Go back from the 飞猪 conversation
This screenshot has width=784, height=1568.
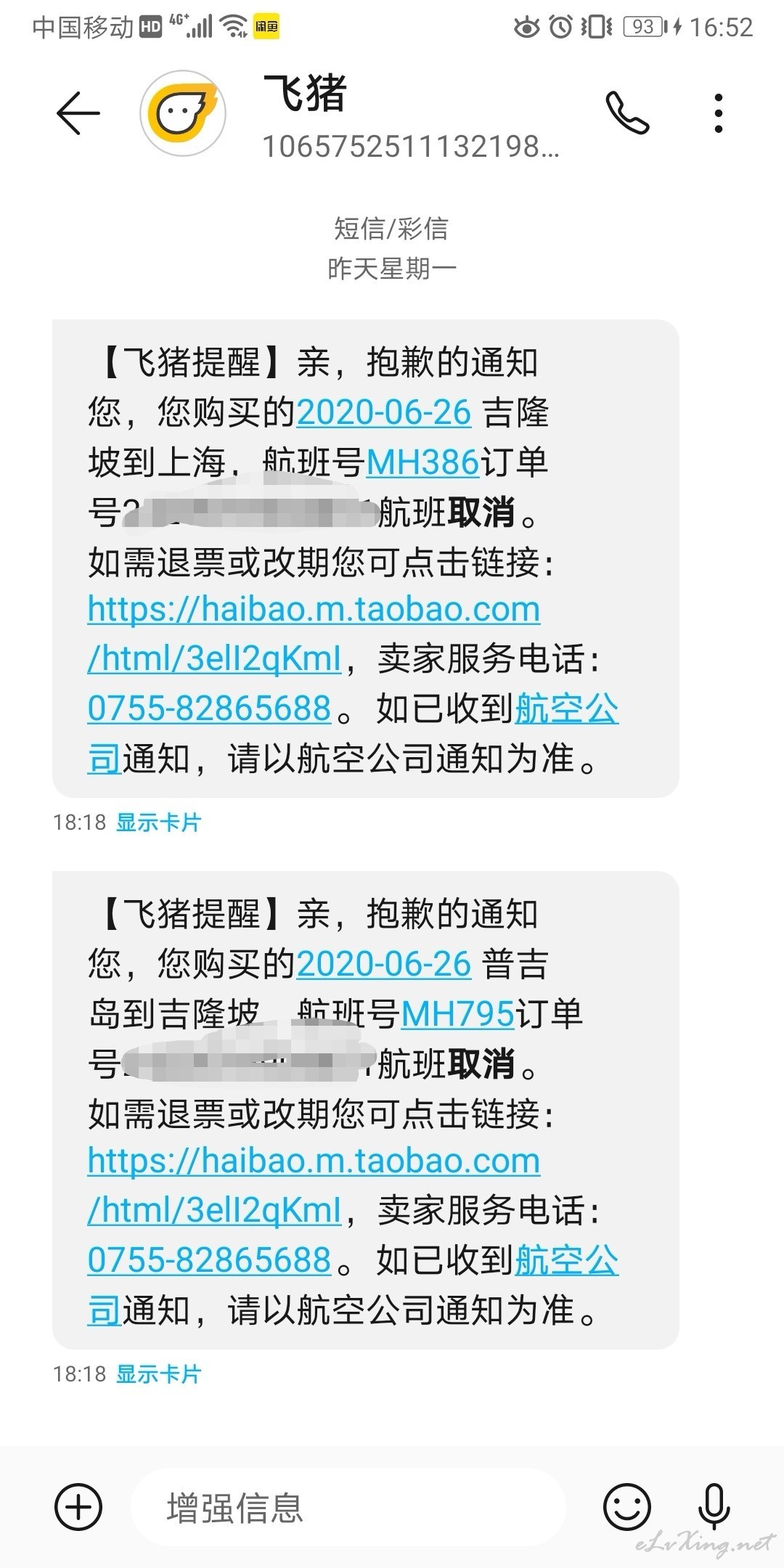pos(78,113)
